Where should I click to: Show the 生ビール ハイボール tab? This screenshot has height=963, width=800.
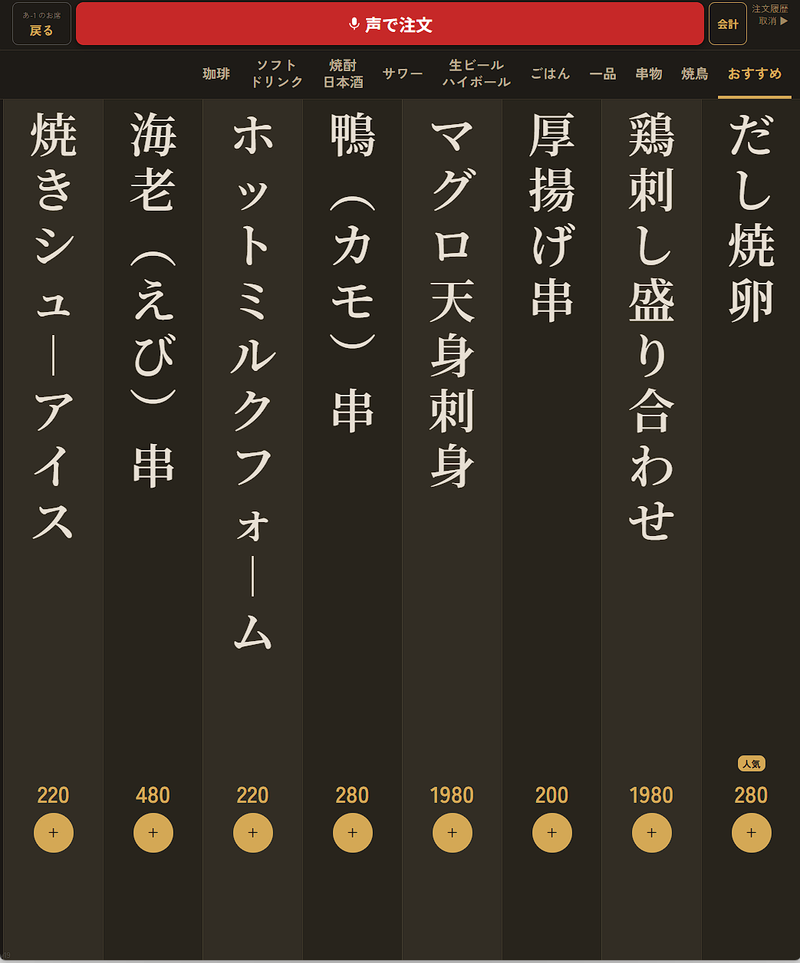[477, 74]
